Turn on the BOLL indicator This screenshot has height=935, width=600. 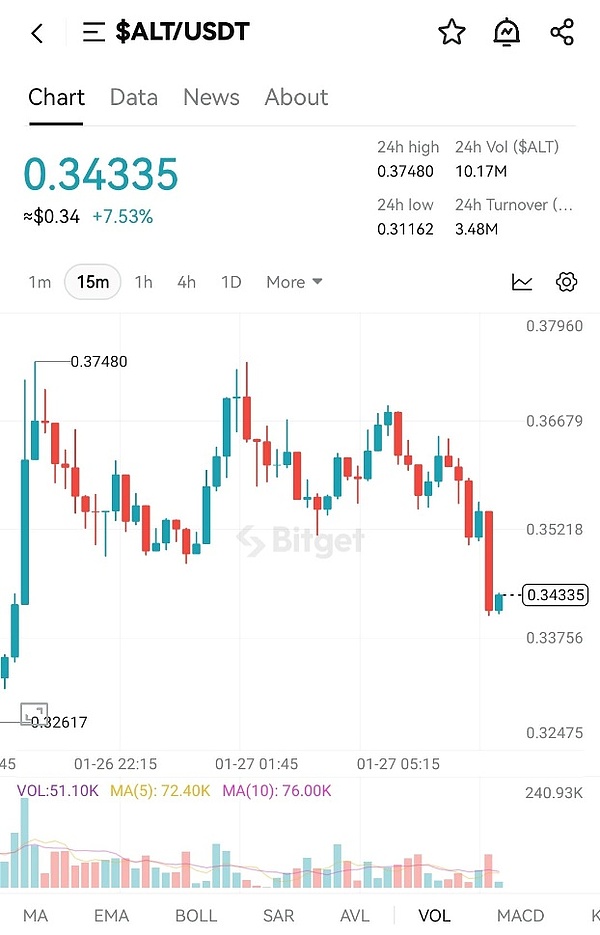[x=196, y=915]
